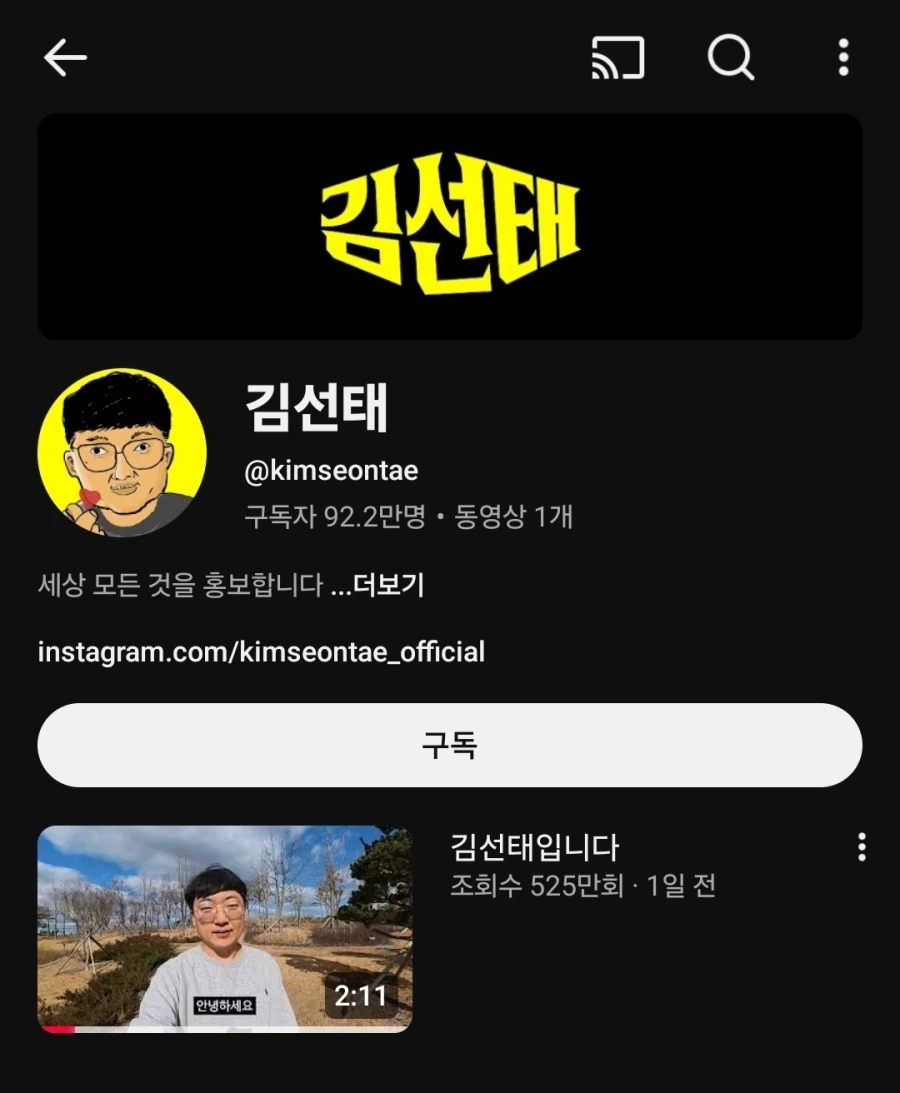Open the search icon
Viewport: 900px width, 1093px height.
pyautogui.click(x=731, y=58)
